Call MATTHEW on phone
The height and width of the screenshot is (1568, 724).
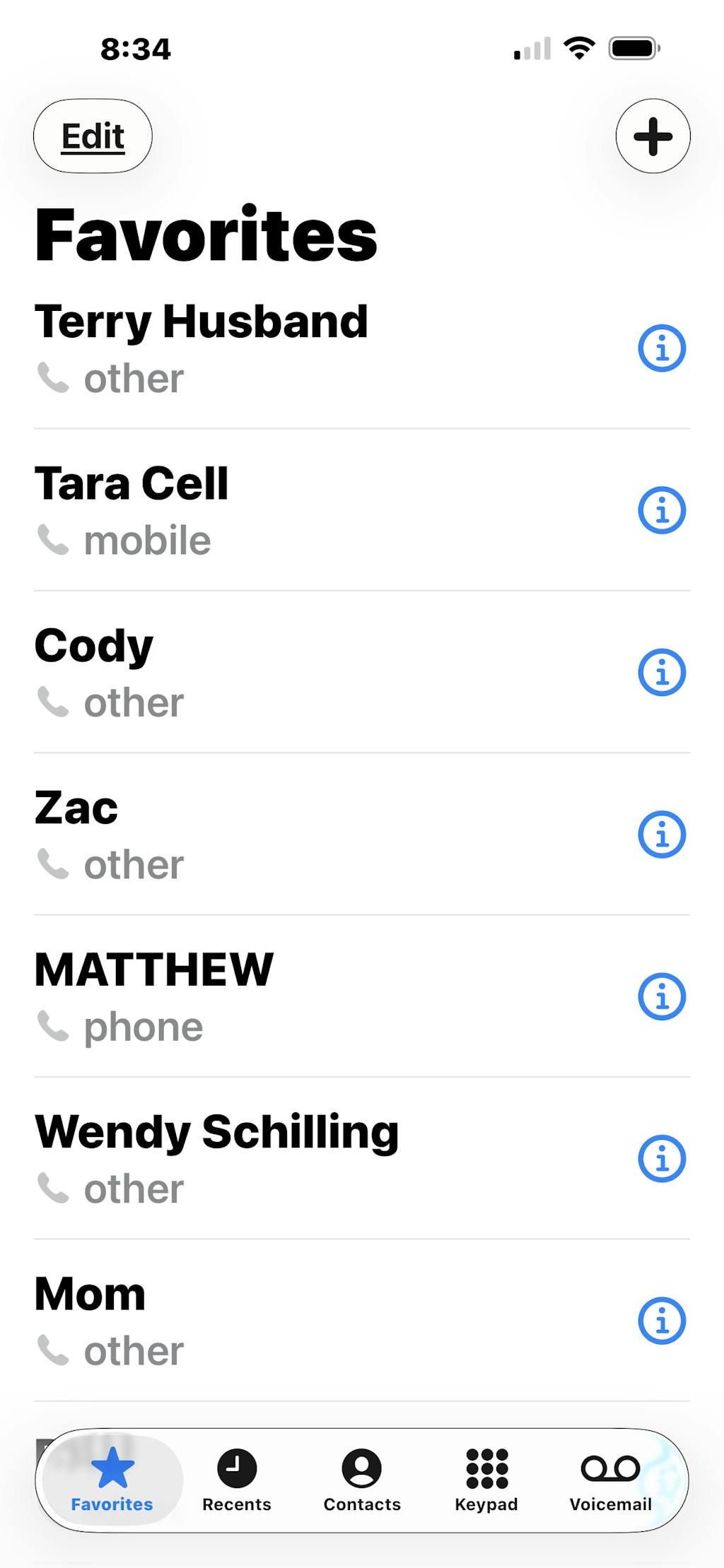point(153,996)
